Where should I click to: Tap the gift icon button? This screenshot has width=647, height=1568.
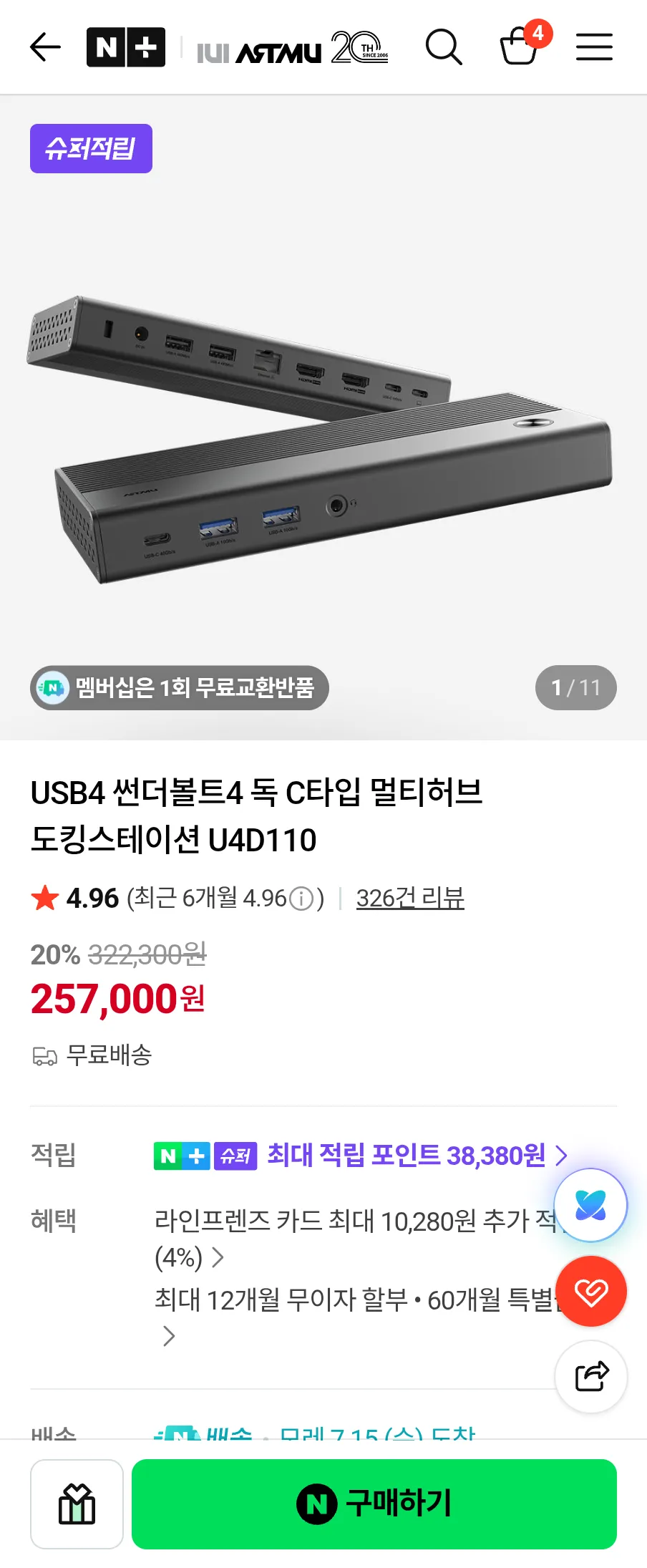tap(77, 1504)
